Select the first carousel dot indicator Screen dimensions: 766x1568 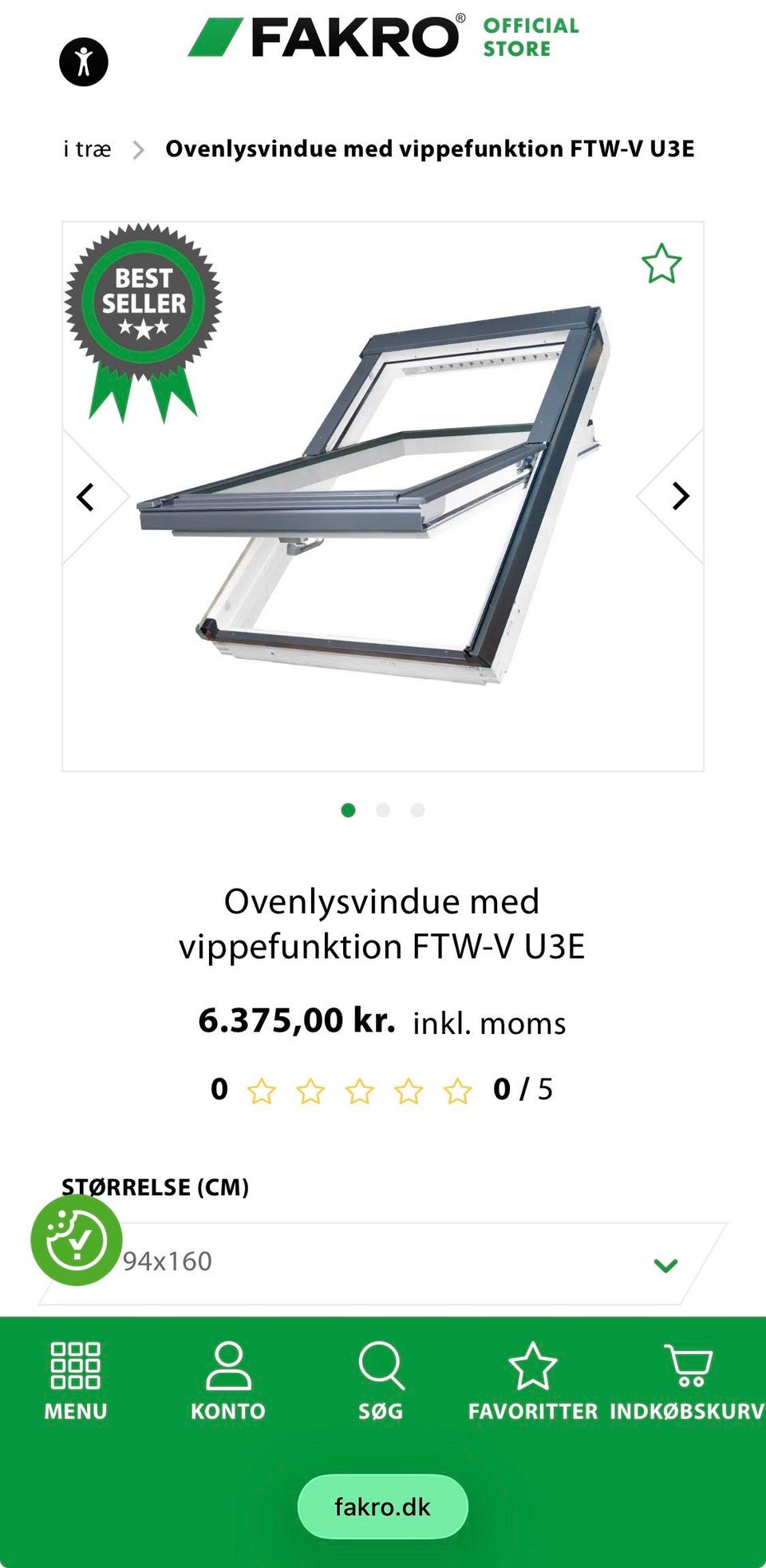point(349,810)
